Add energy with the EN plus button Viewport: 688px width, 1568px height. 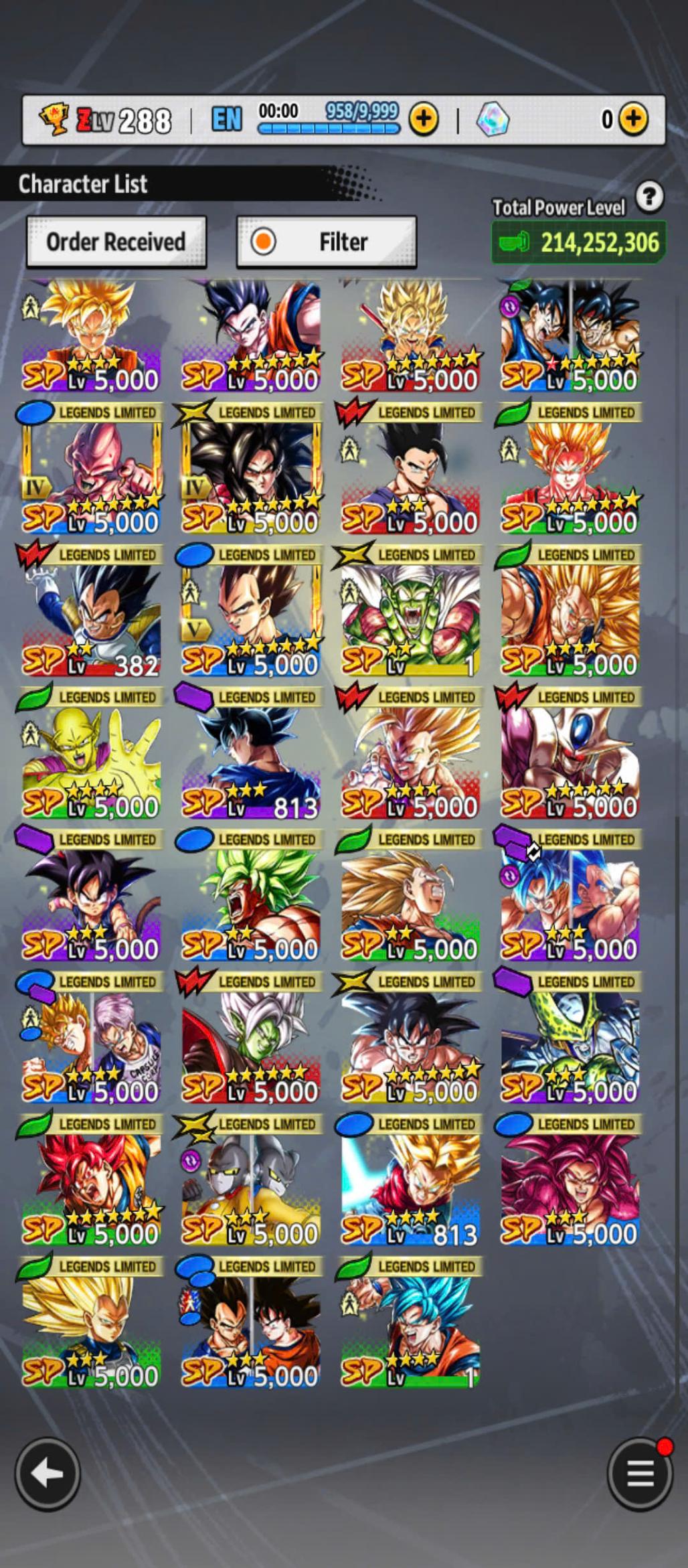pyautogui.click(x=424, y=120)
